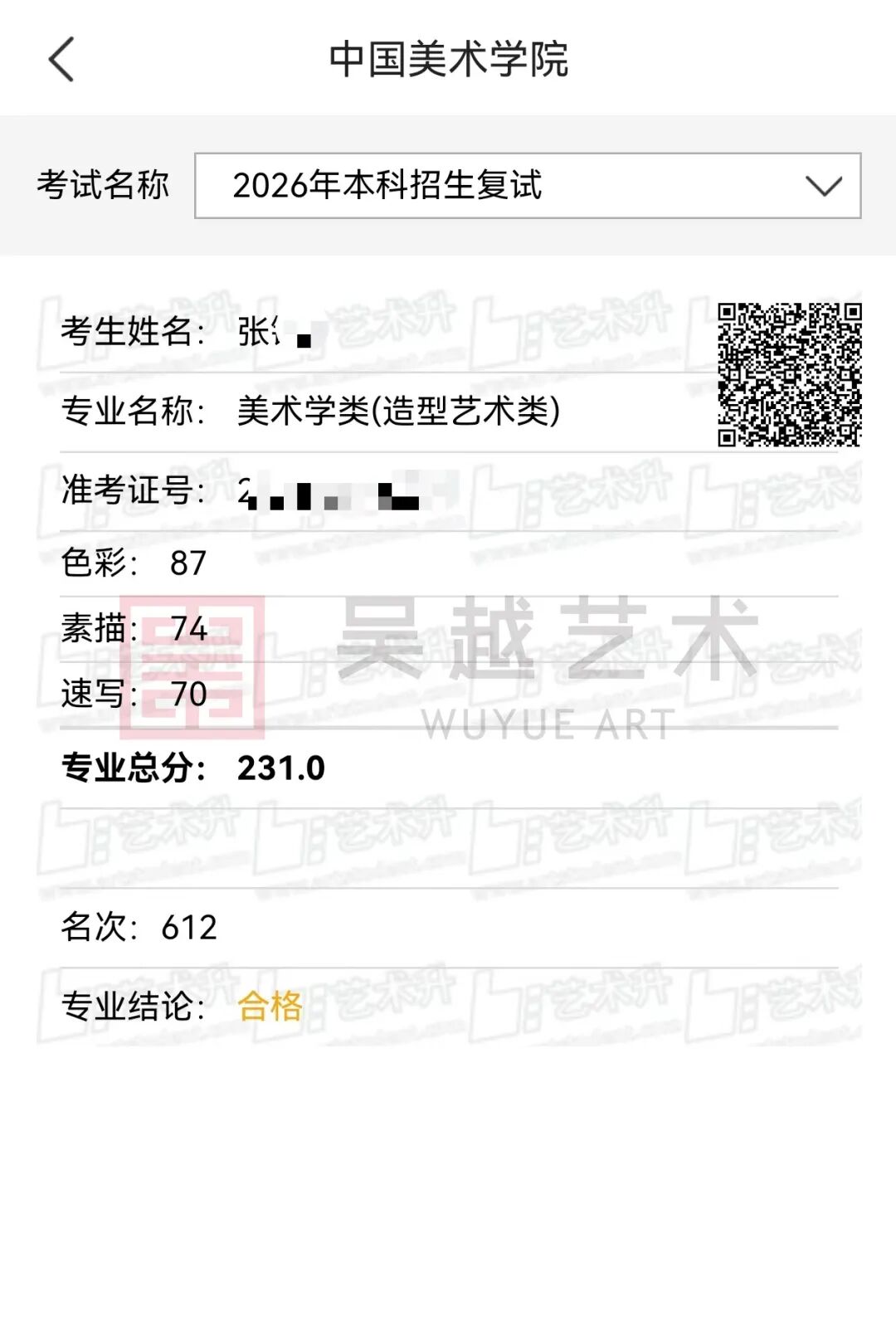The height and width of the screenshot is (1336, 896).
Task: Tap the 速写 70 score line
Action: click(x=133, y=695)
